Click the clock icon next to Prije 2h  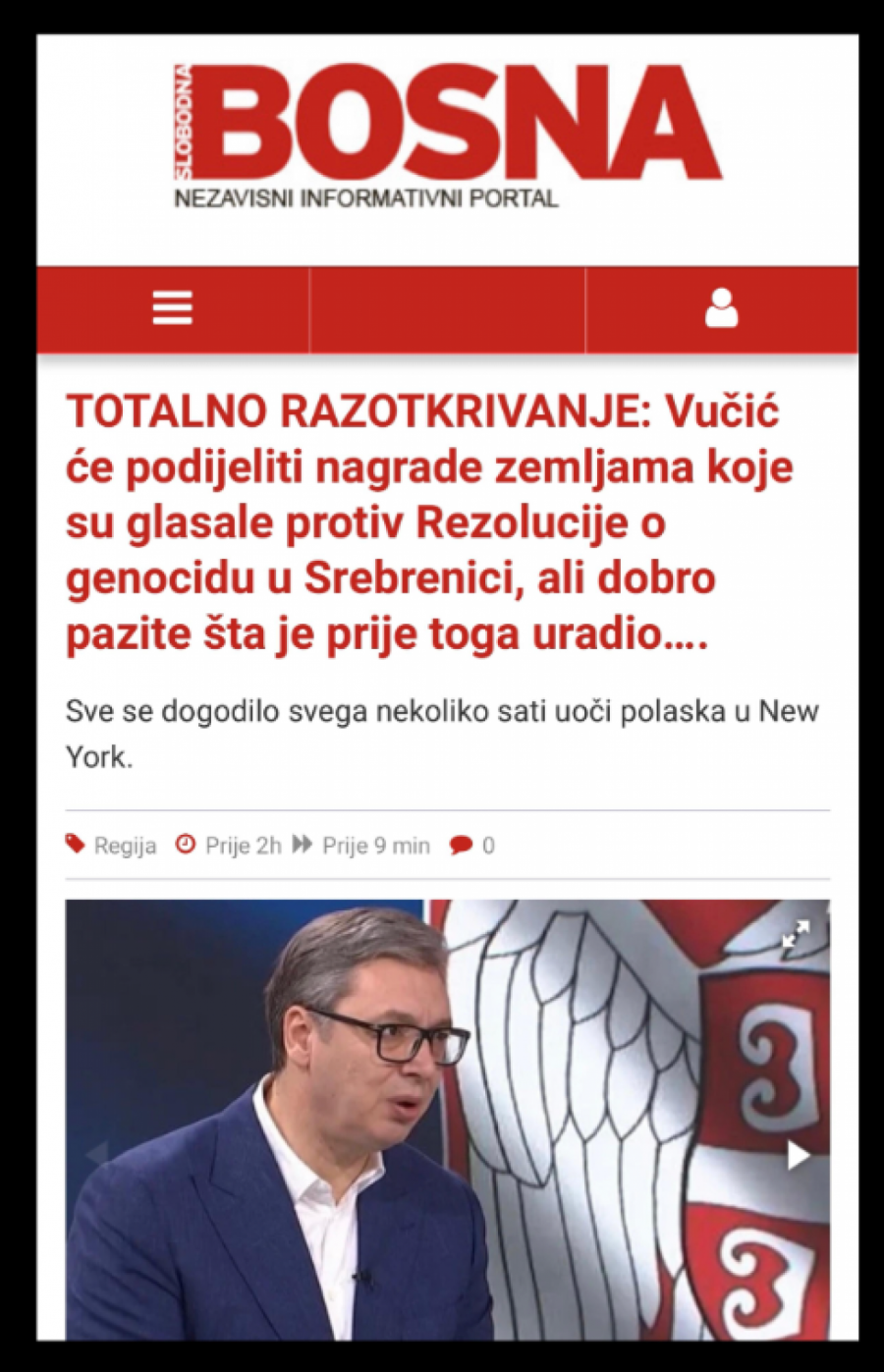[186, 844]
